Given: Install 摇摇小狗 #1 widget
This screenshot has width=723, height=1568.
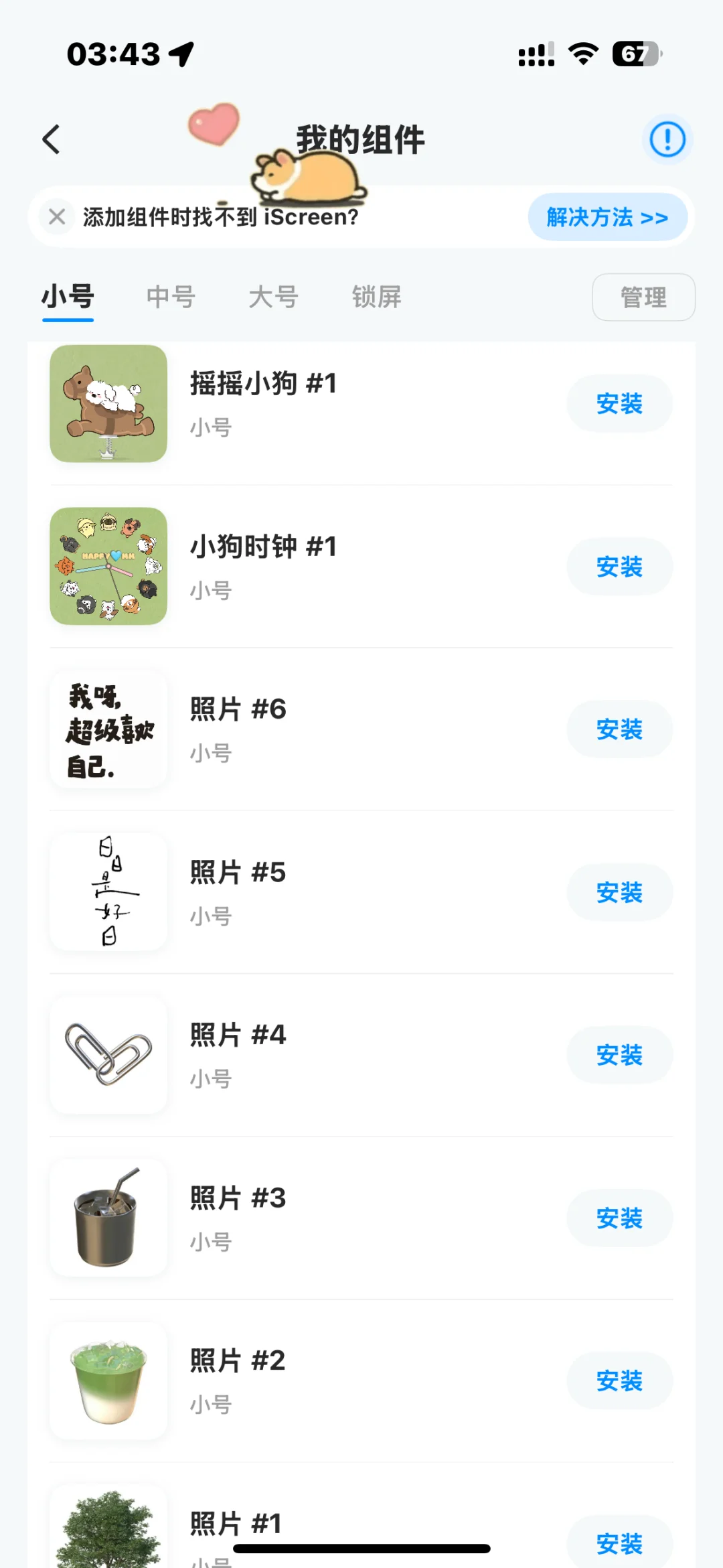Looking at the screenshot, I should [619, 404].
